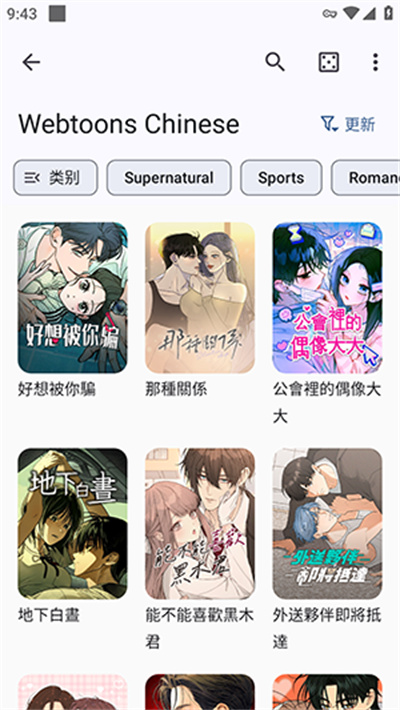
Task: Select the Supernatural genre chip
Action: click(x=169, y=178)
